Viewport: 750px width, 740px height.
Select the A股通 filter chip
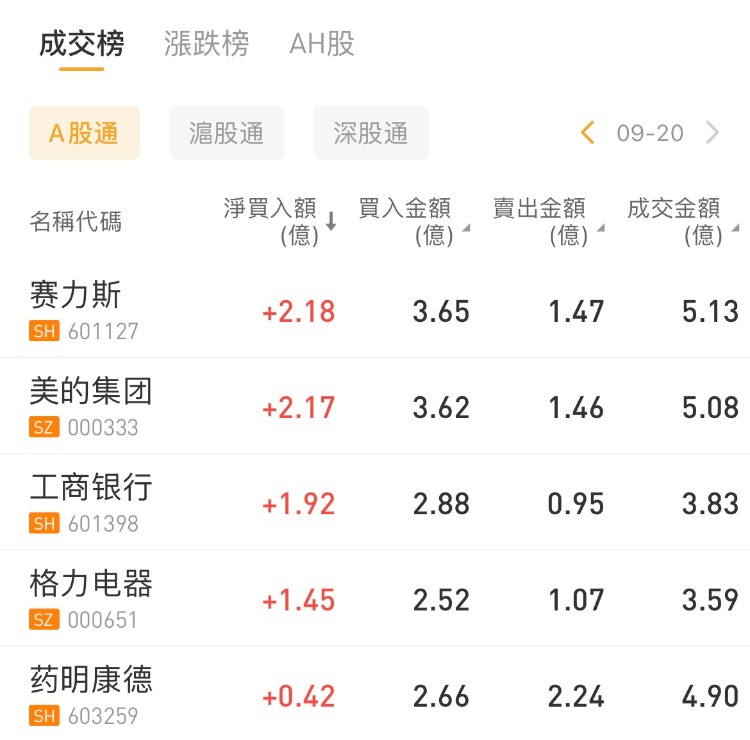tap(84, 133)
